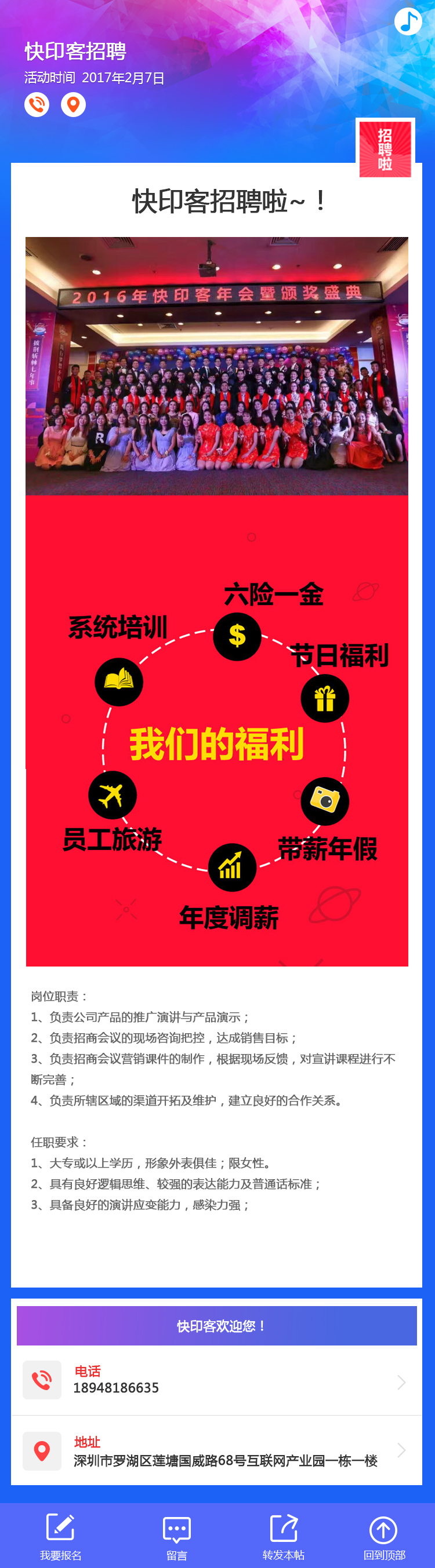Open the Shenzhen address row
This screenshot has height=1568, width=435.
217,1451
